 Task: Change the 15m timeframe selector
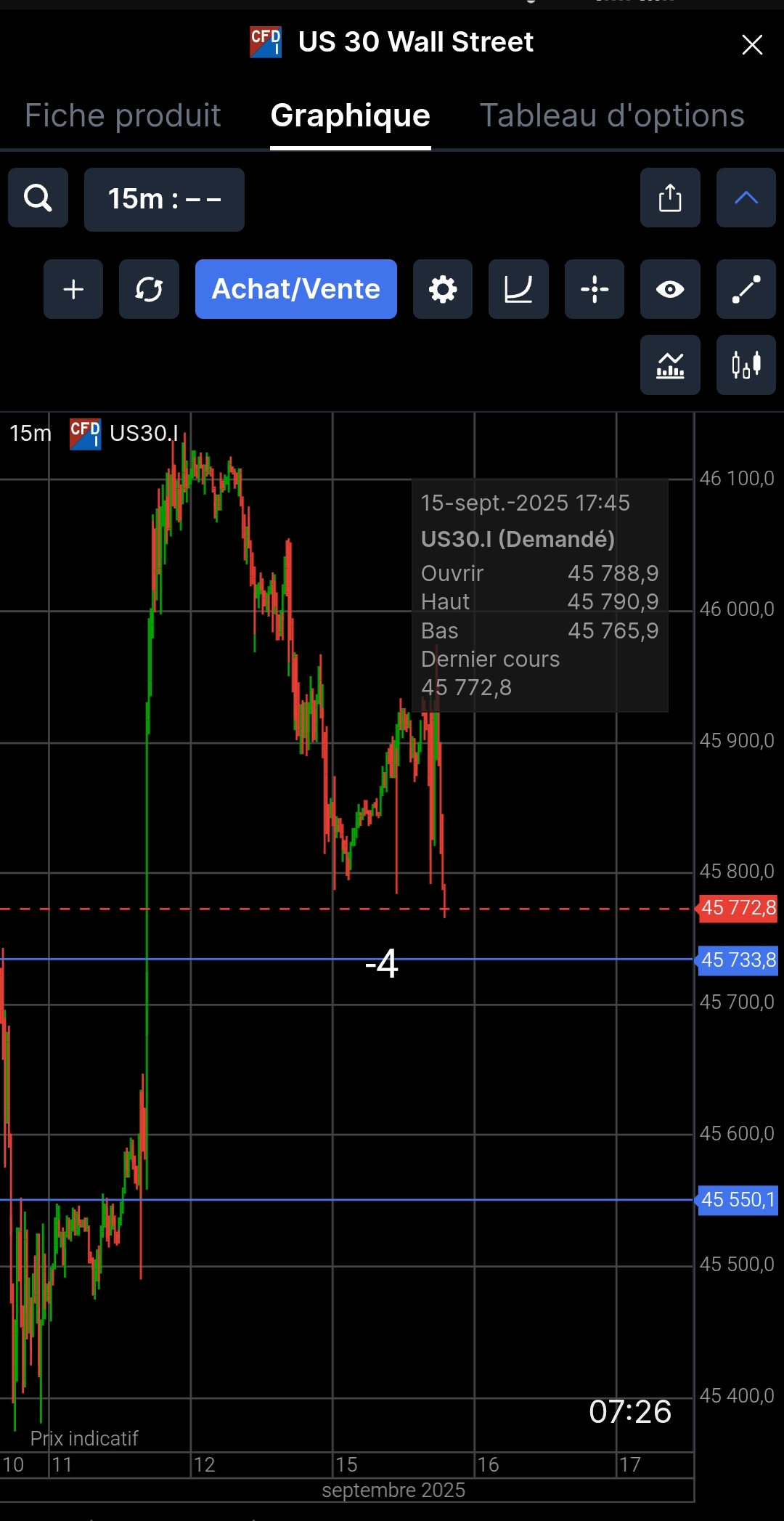tap(164, 199)
